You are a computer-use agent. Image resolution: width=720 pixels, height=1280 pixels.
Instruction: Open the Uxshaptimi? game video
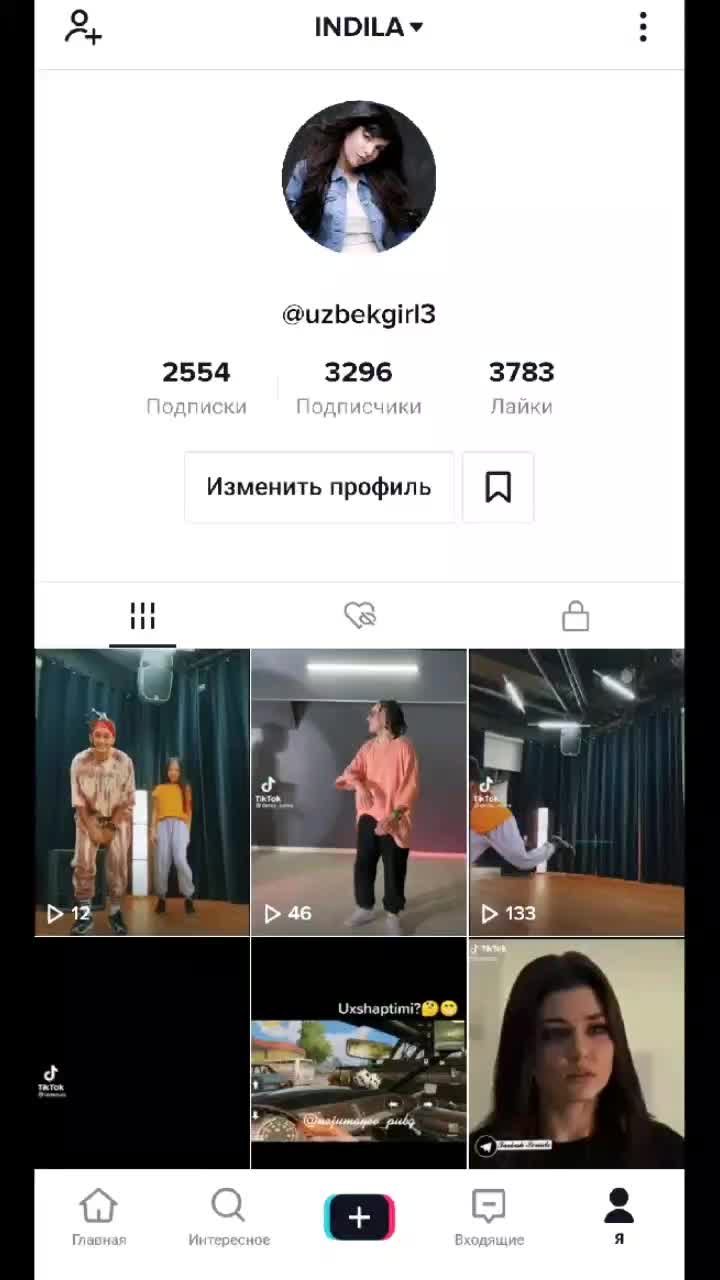tap(359, 1053)
